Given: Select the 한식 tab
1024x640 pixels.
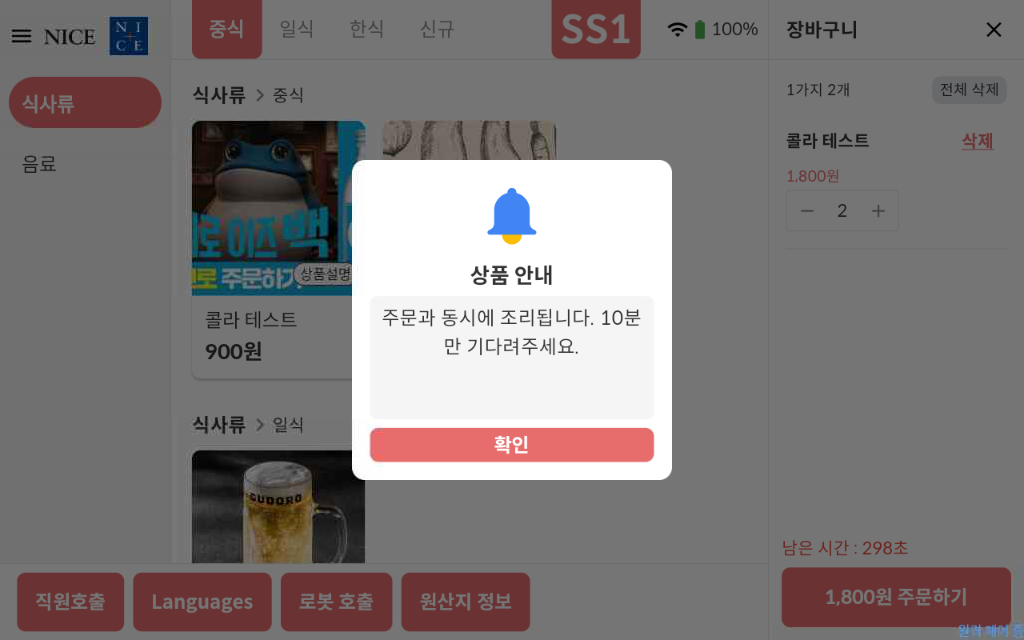Looking at the screenshot, I should tap(366, 29).
